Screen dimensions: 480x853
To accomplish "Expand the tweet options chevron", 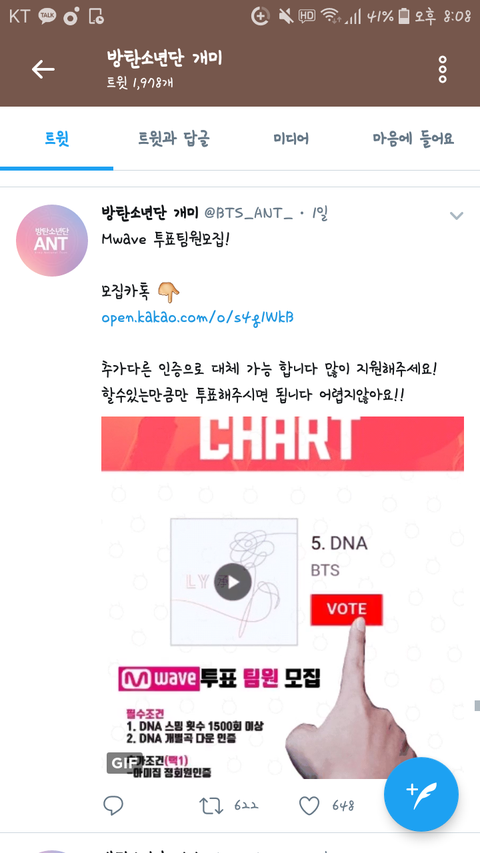I will pyautogui.click(x=456, y=216).
